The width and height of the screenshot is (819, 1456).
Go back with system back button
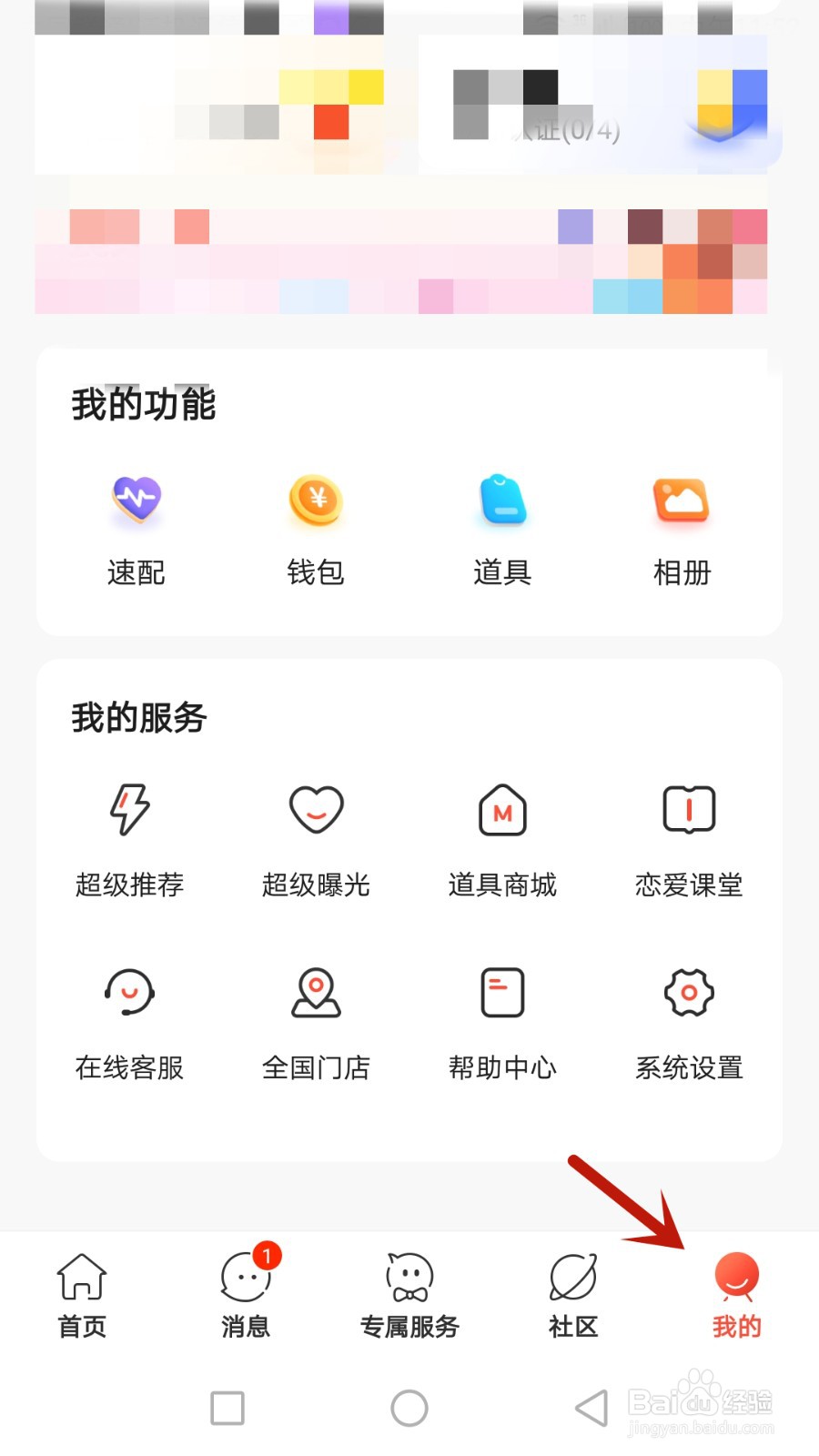591,1408
